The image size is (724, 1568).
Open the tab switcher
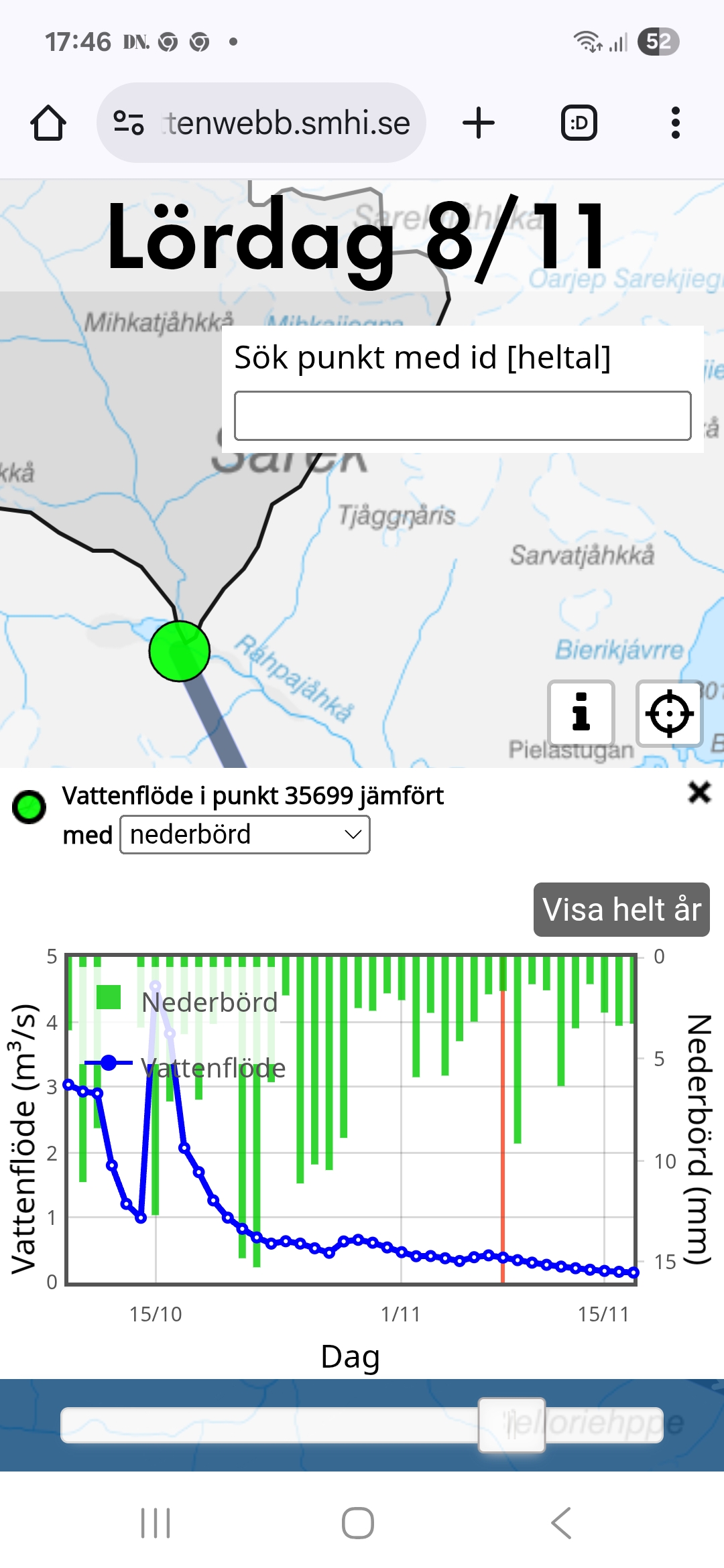pyautogui.click(x=579, y=123)
